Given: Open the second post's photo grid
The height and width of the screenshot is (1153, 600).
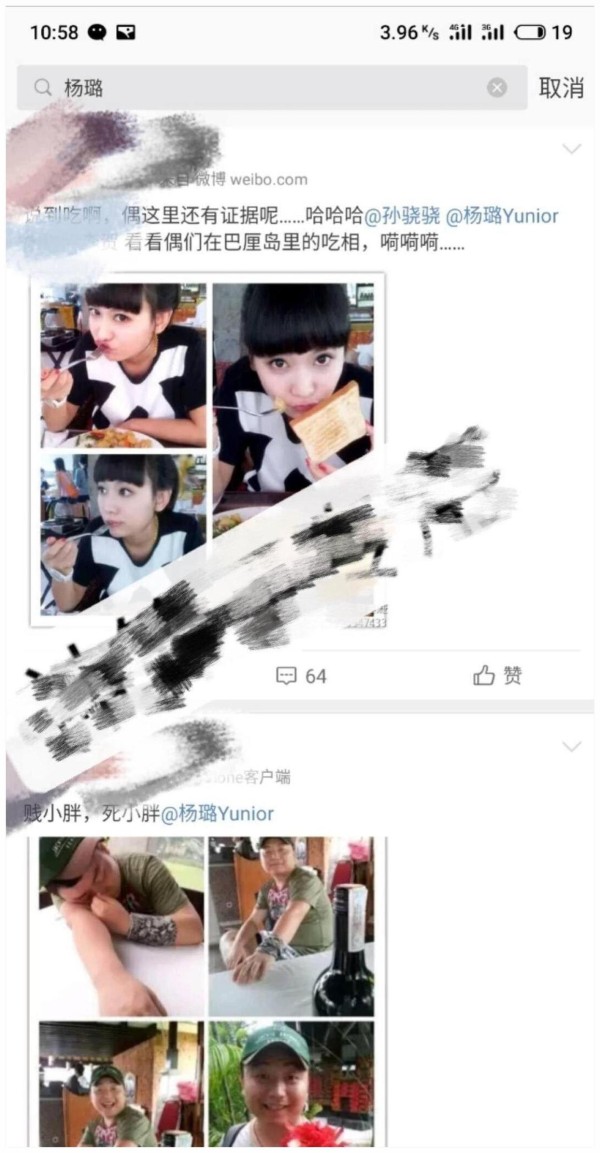Looking at the screenshot, I should tap(207, 990).
